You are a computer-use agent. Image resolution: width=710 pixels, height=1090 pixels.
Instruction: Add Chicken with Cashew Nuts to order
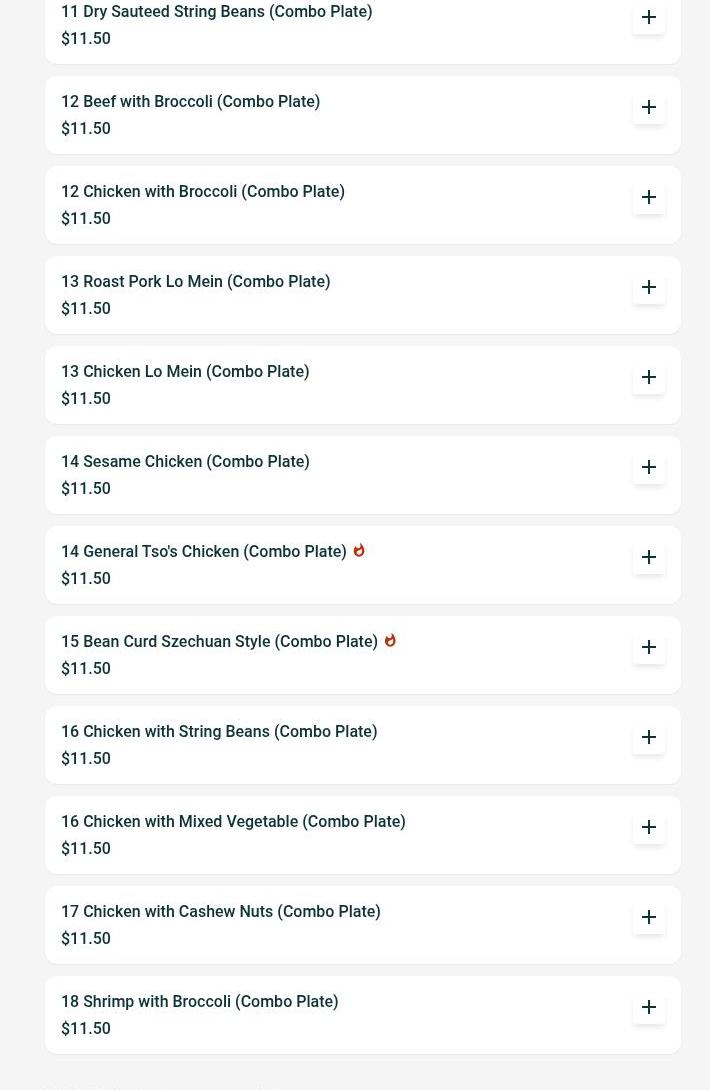pyautogui.click(x=649, y=917)
